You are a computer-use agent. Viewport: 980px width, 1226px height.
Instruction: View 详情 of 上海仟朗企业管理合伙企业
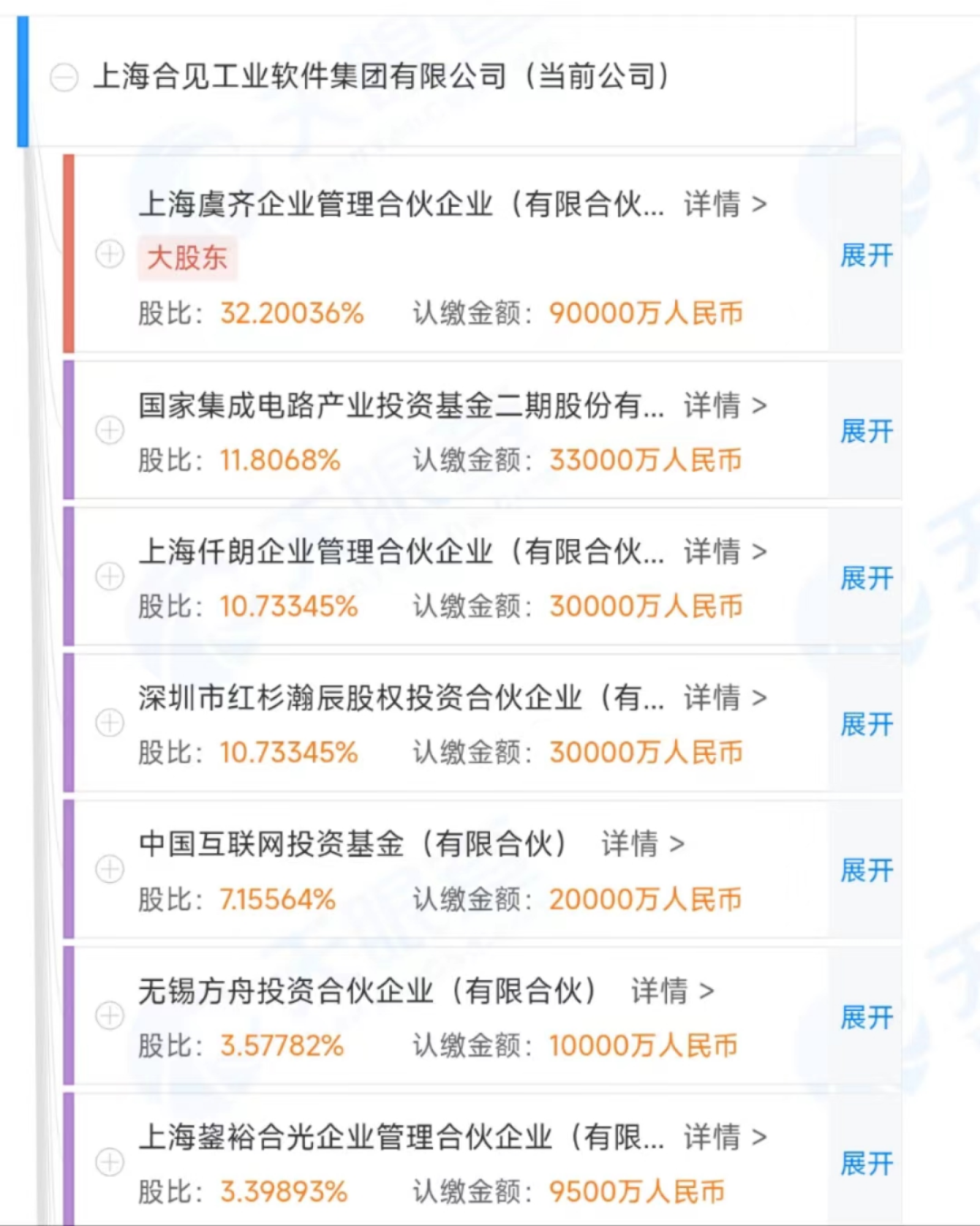point(725,551)
